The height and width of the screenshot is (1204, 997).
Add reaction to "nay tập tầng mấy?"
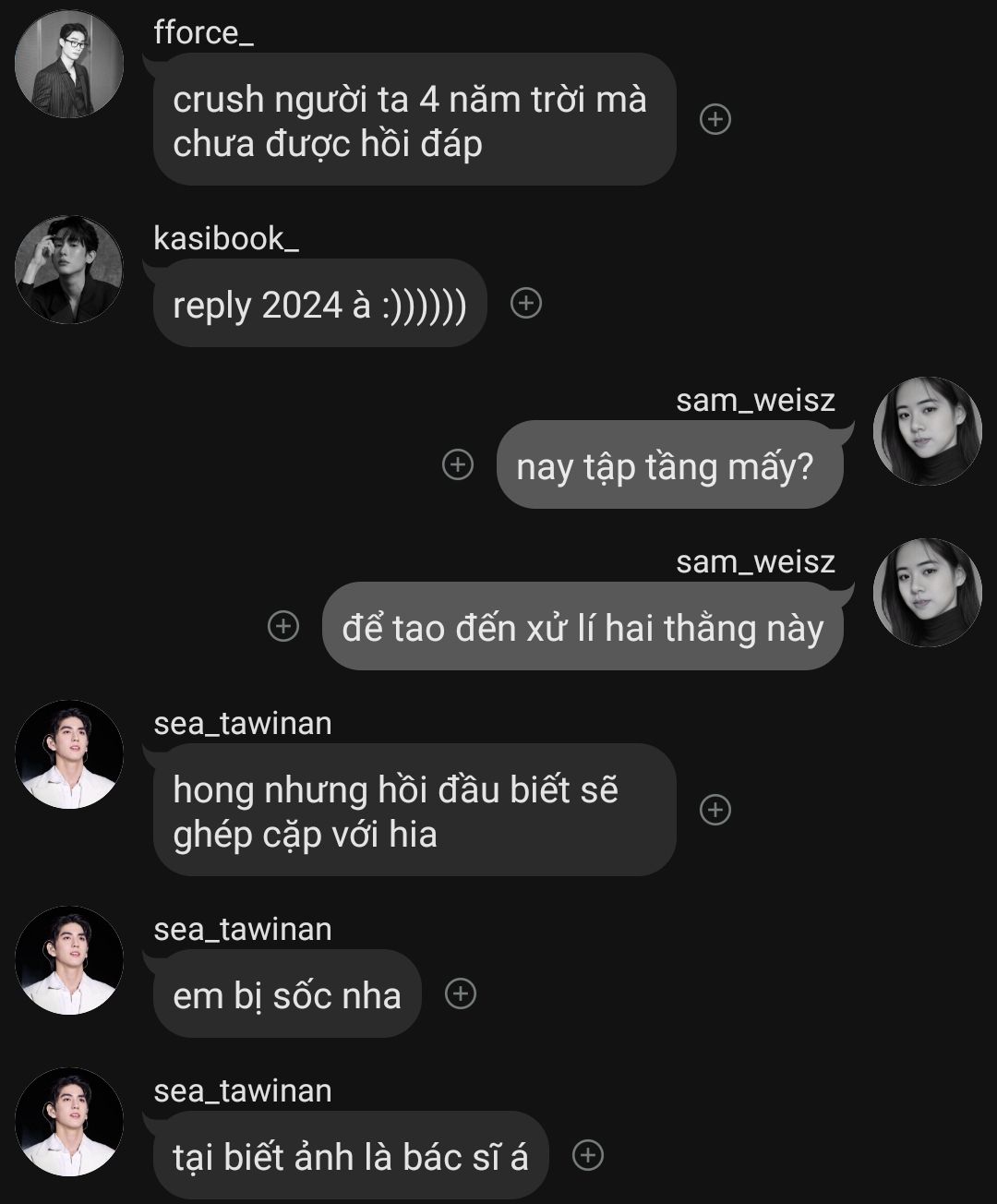[x=458, y=464]
